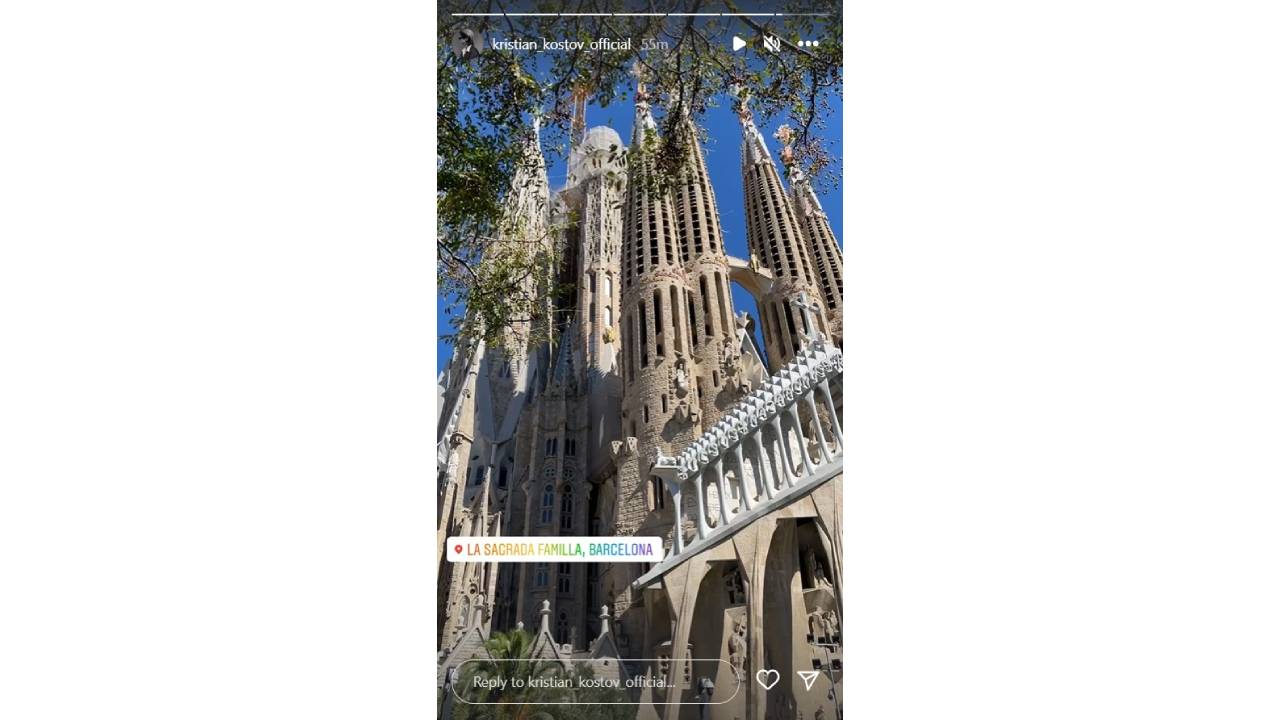Screen dimensions: 1280x720
Task: Resume story playback with play icon
Action: point(739,43)
